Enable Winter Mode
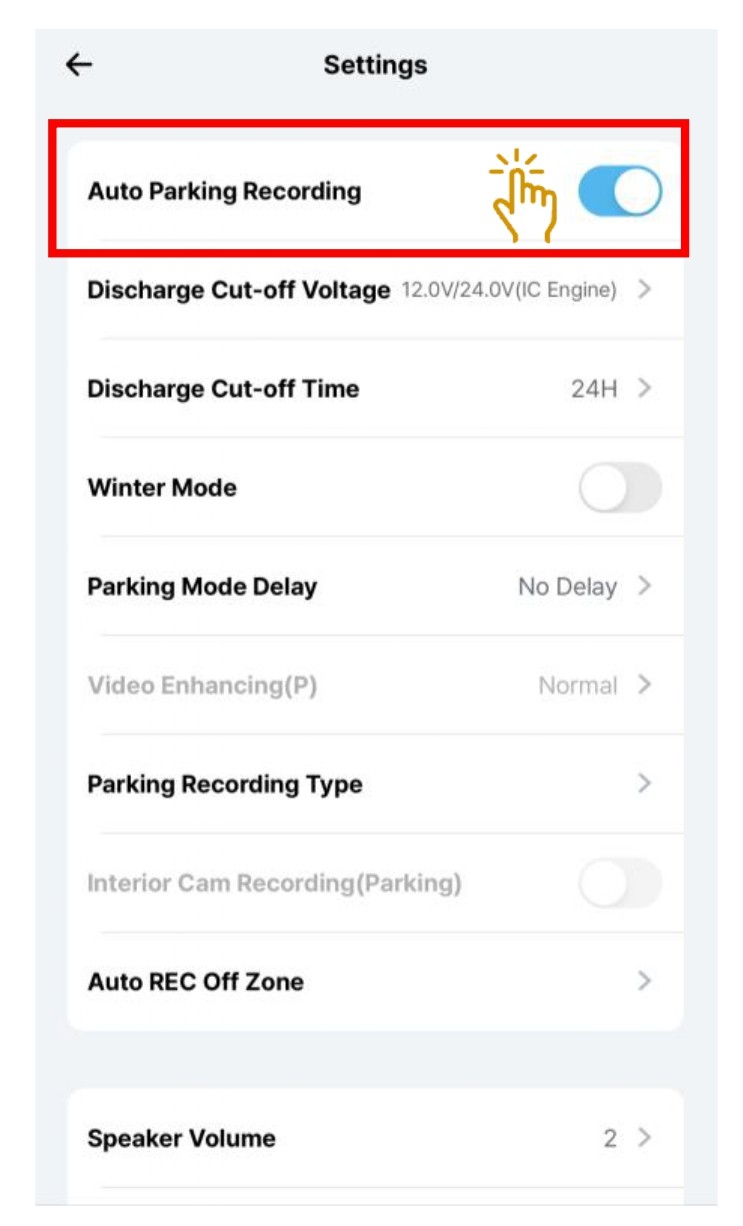The width and height of the screenshot is (743, 1226). (619, 488)
